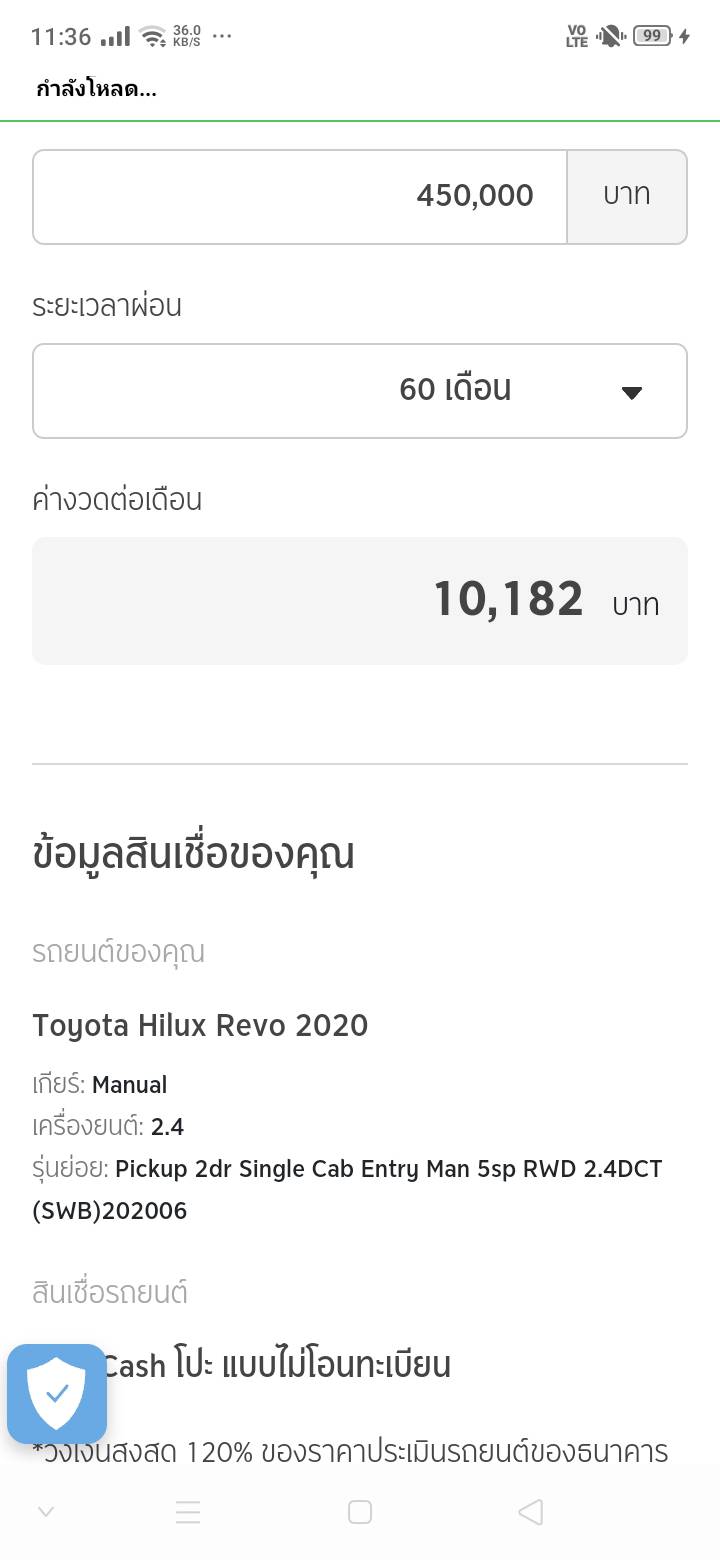Image resolution: width=720 pixels, height=1560 pixels.
Task: Hide the navigation bar with the chevron
Action: 45,1512
